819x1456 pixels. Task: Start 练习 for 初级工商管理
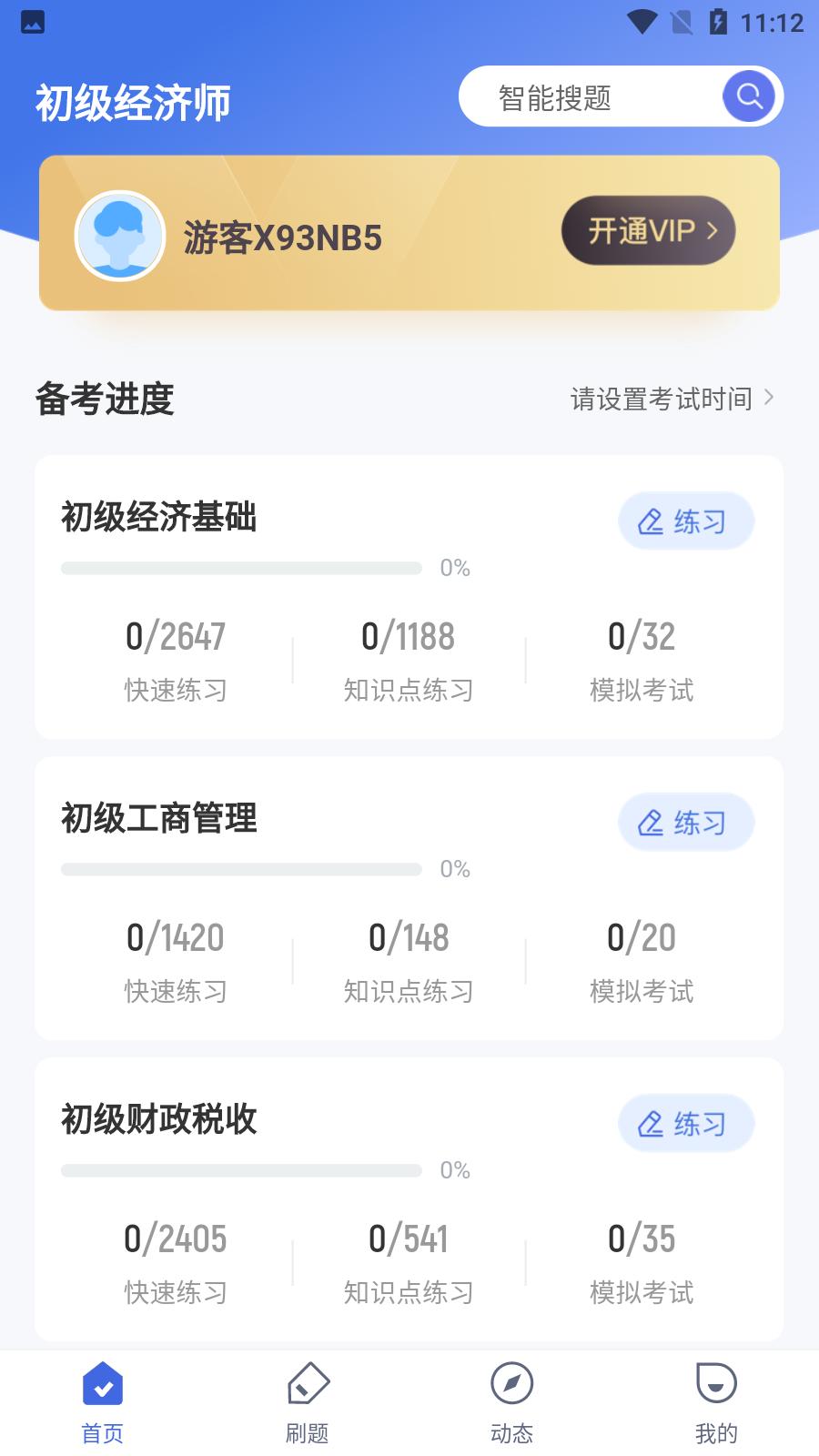pos(686,823)
